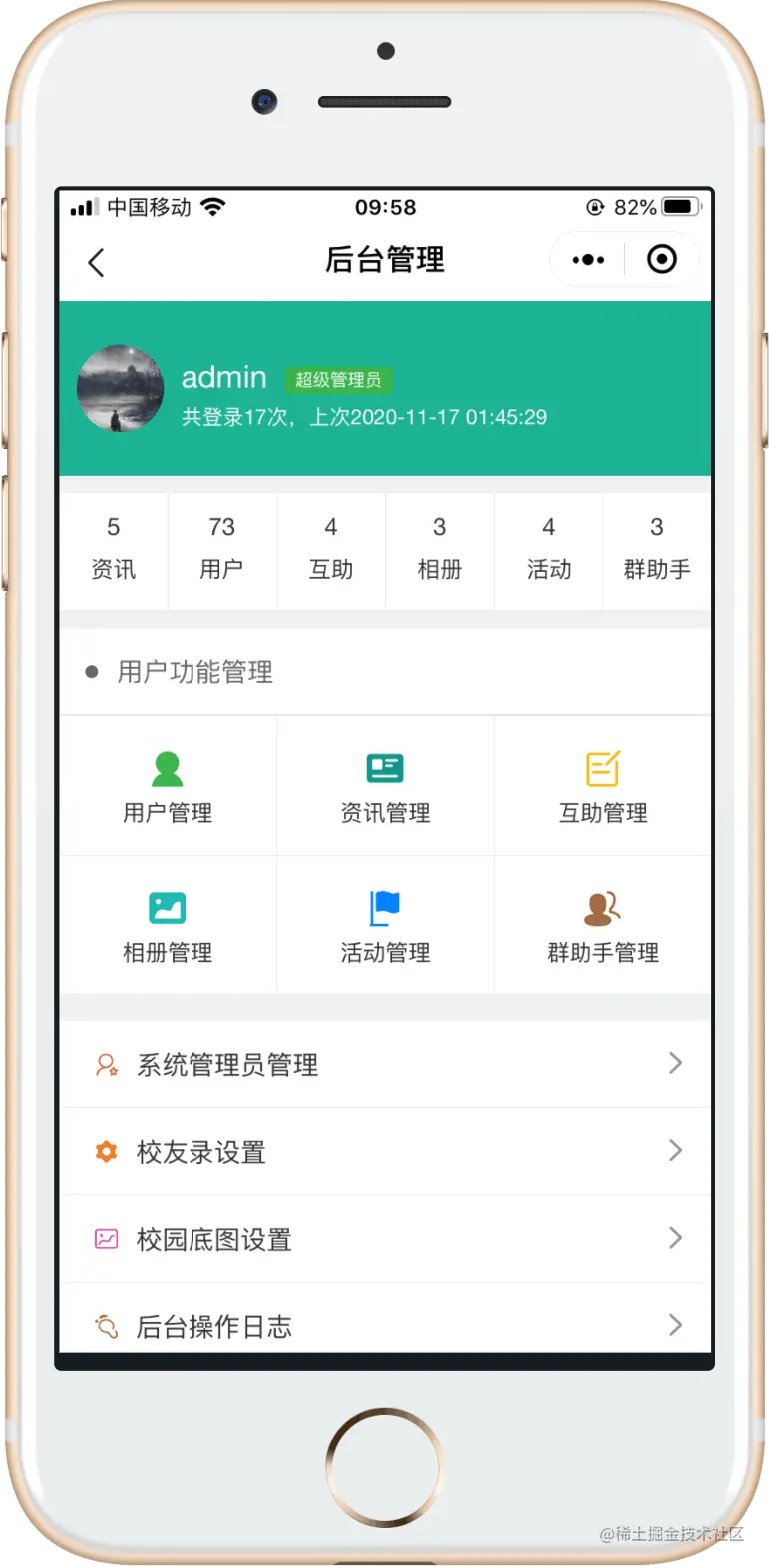Open the 相册 stats tile
The image size is (769, 1568).
point(439,549)
